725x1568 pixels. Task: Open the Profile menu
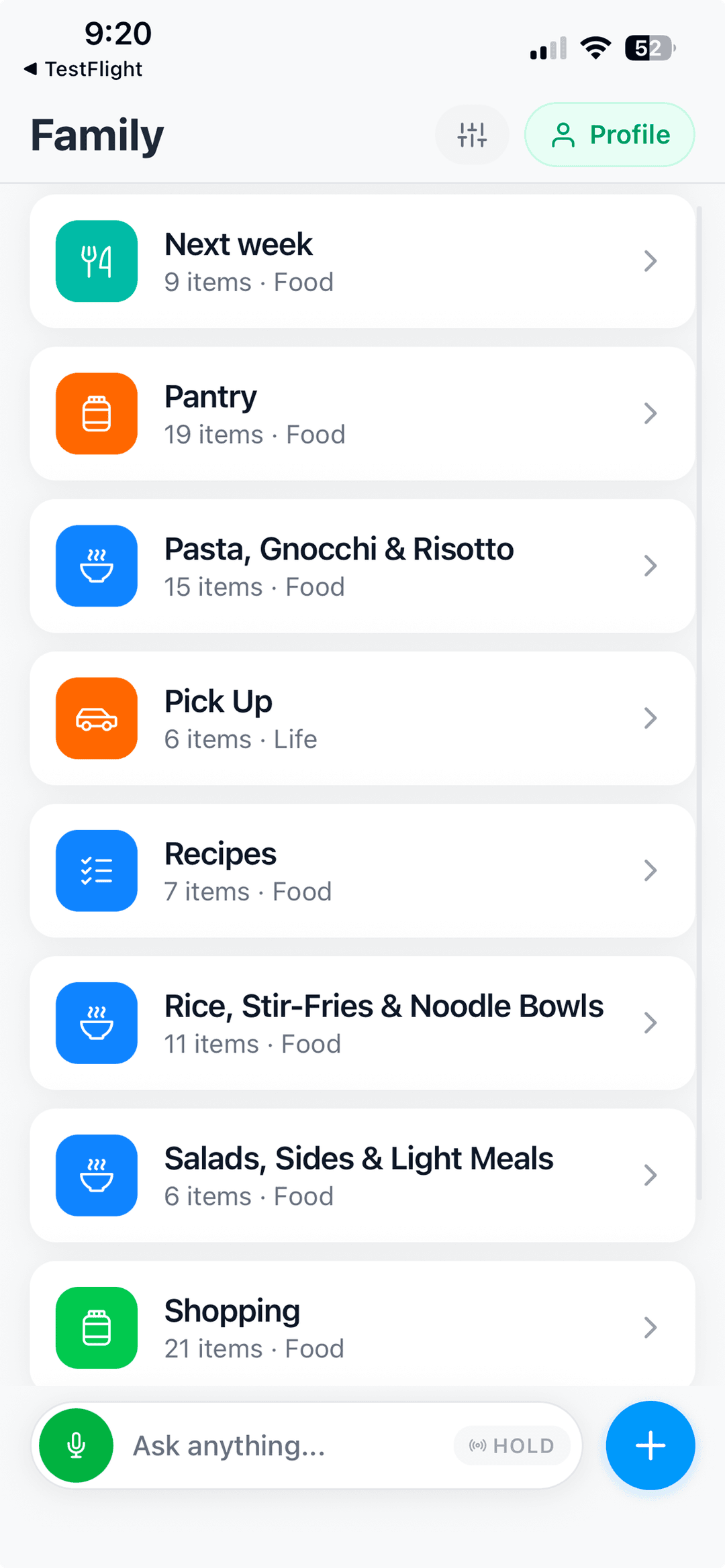tap(609, 134)
